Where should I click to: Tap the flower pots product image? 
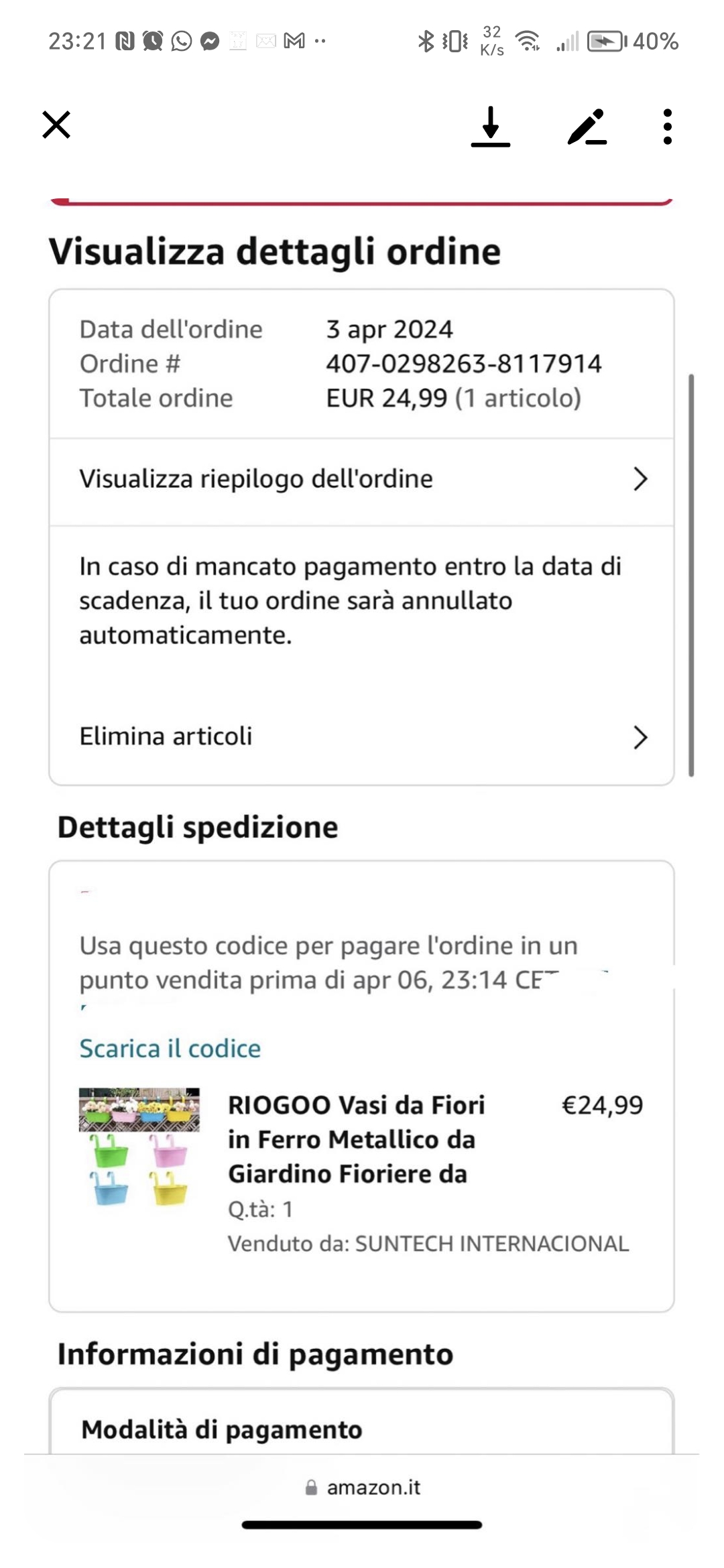click(139, 1147)
